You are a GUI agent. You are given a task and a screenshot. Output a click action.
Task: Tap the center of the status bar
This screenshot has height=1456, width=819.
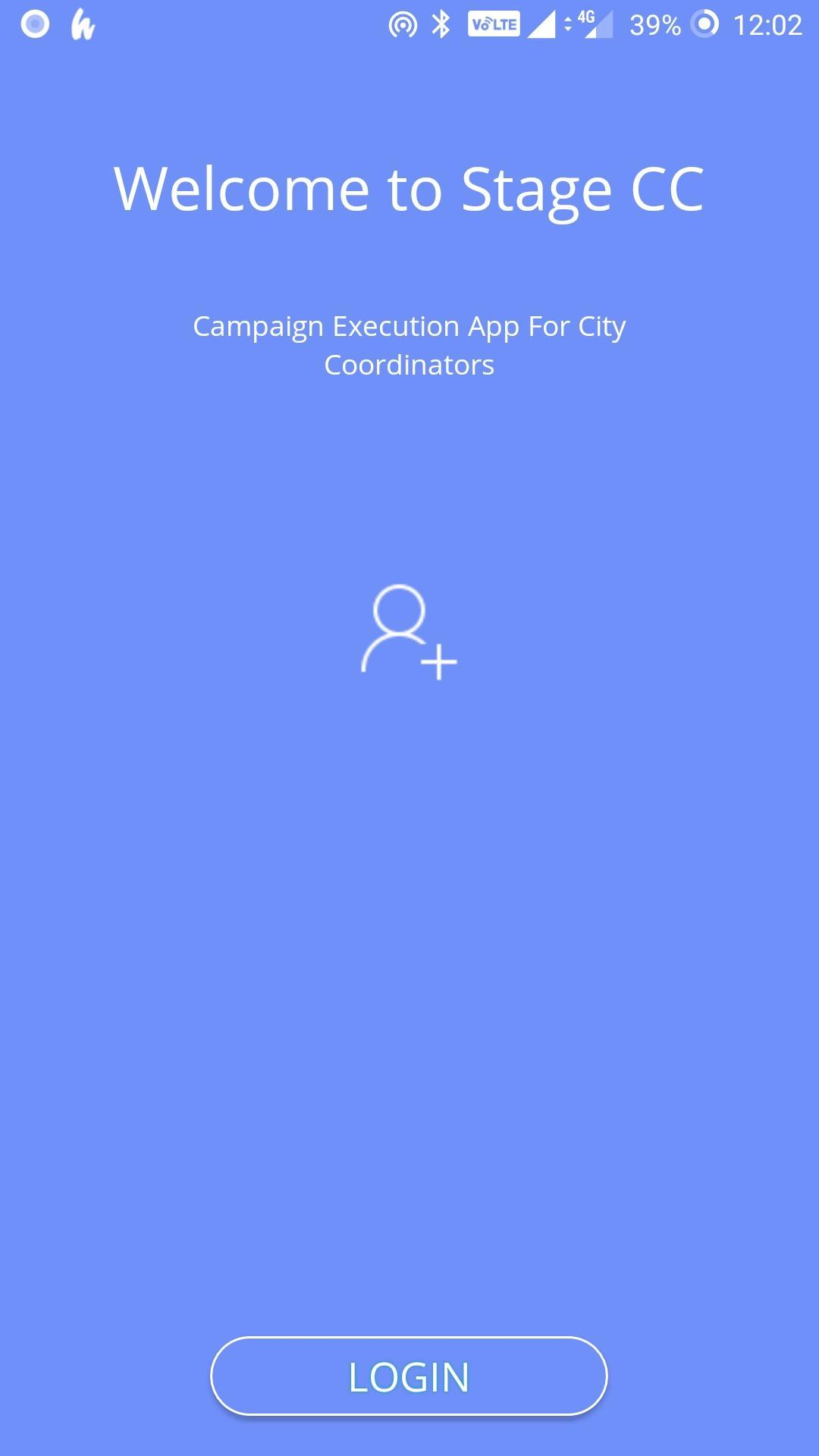pyautogui.click(x=409, y=24)
